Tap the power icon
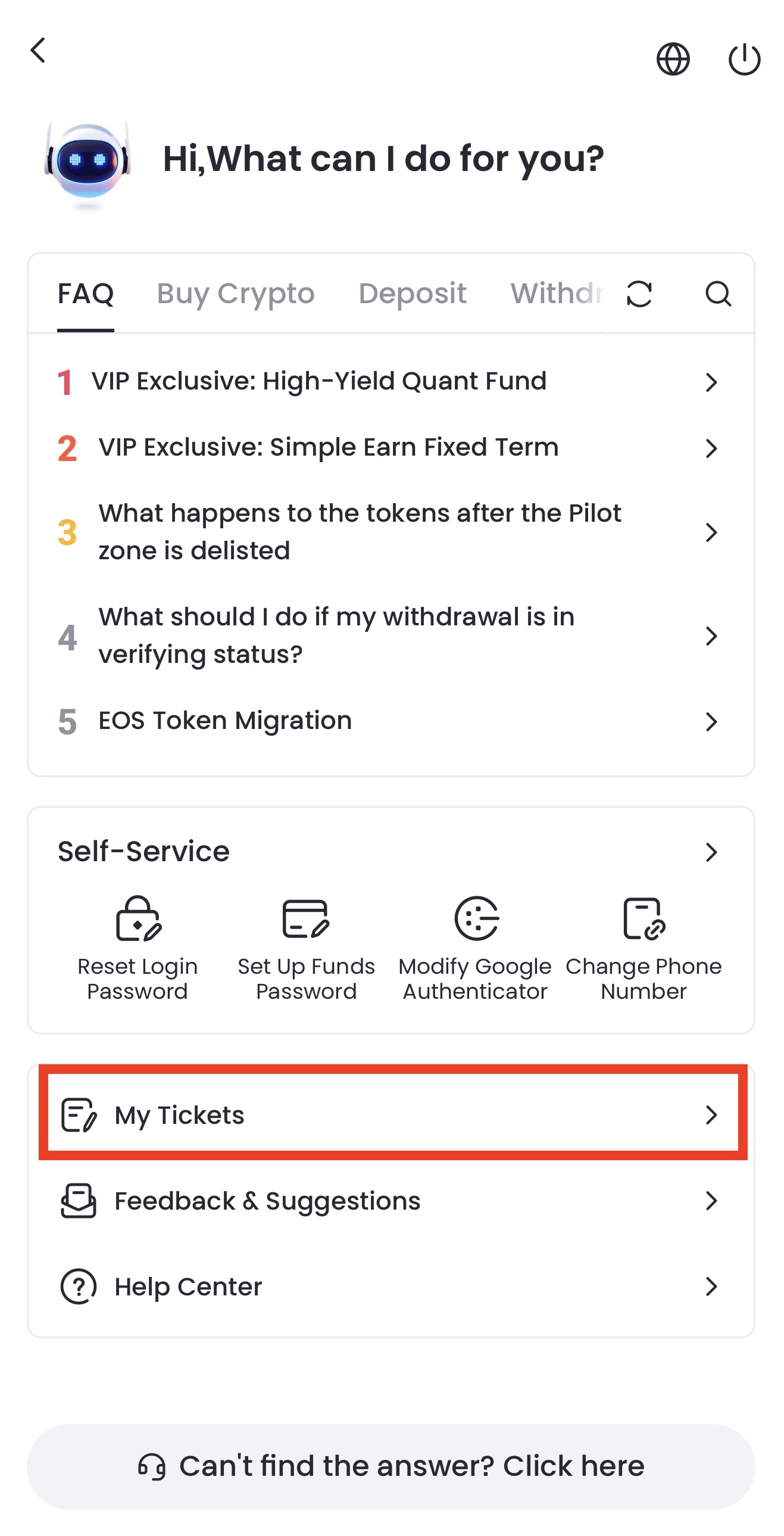The height and width of the screenshot is (1536, 784). click(744, 59)
